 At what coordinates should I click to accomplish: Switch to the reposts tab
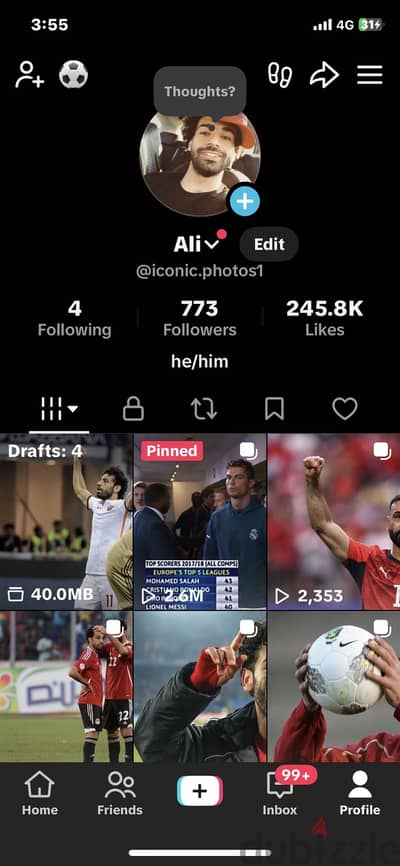point(204,409)
